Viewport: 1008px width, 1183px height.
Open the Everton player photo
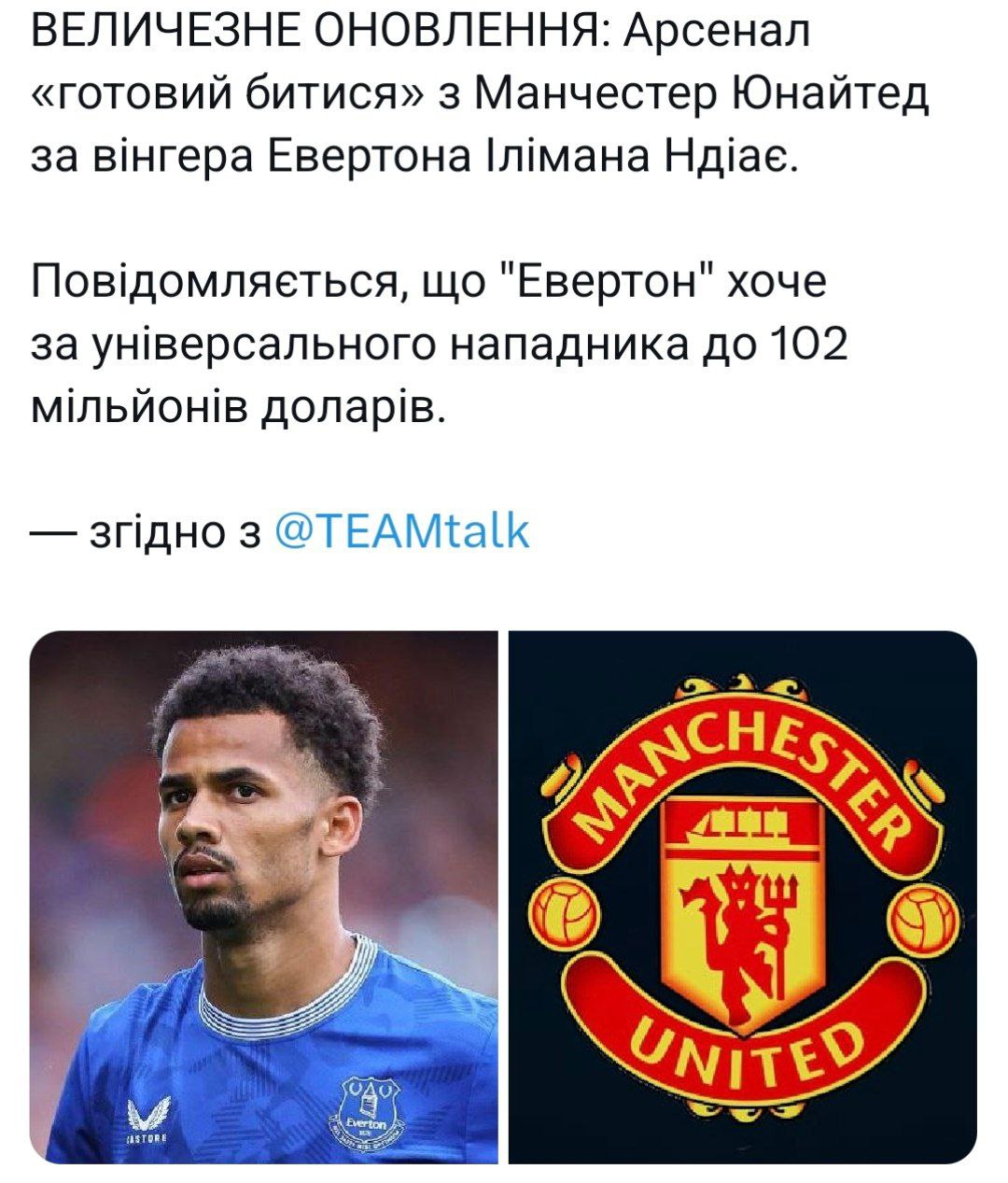tap(264, 897)
